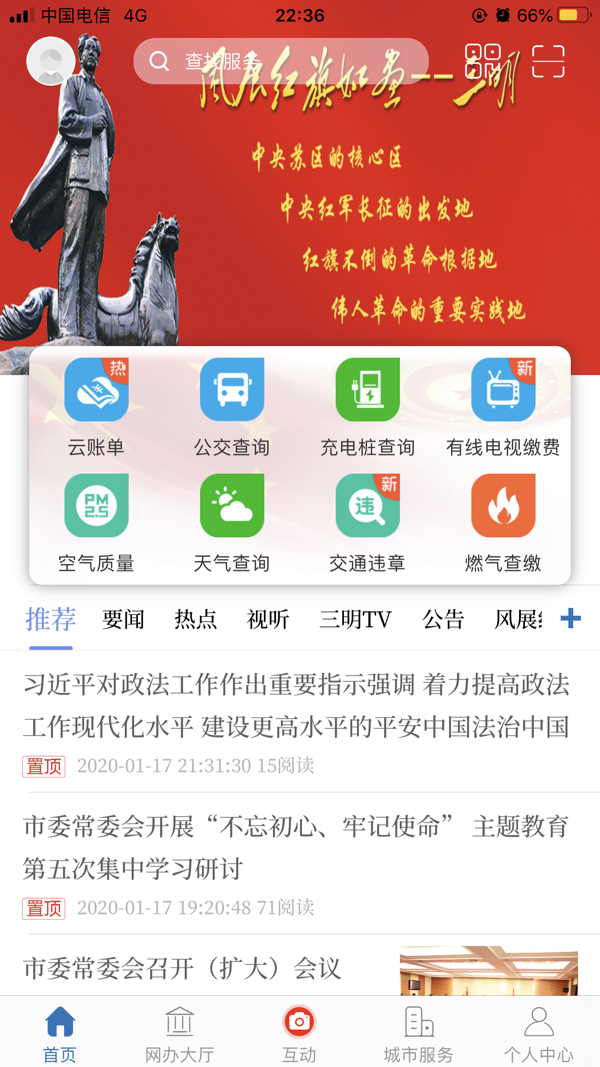
Task: Open 天气查询 weather
Action: tap(232, 521)
